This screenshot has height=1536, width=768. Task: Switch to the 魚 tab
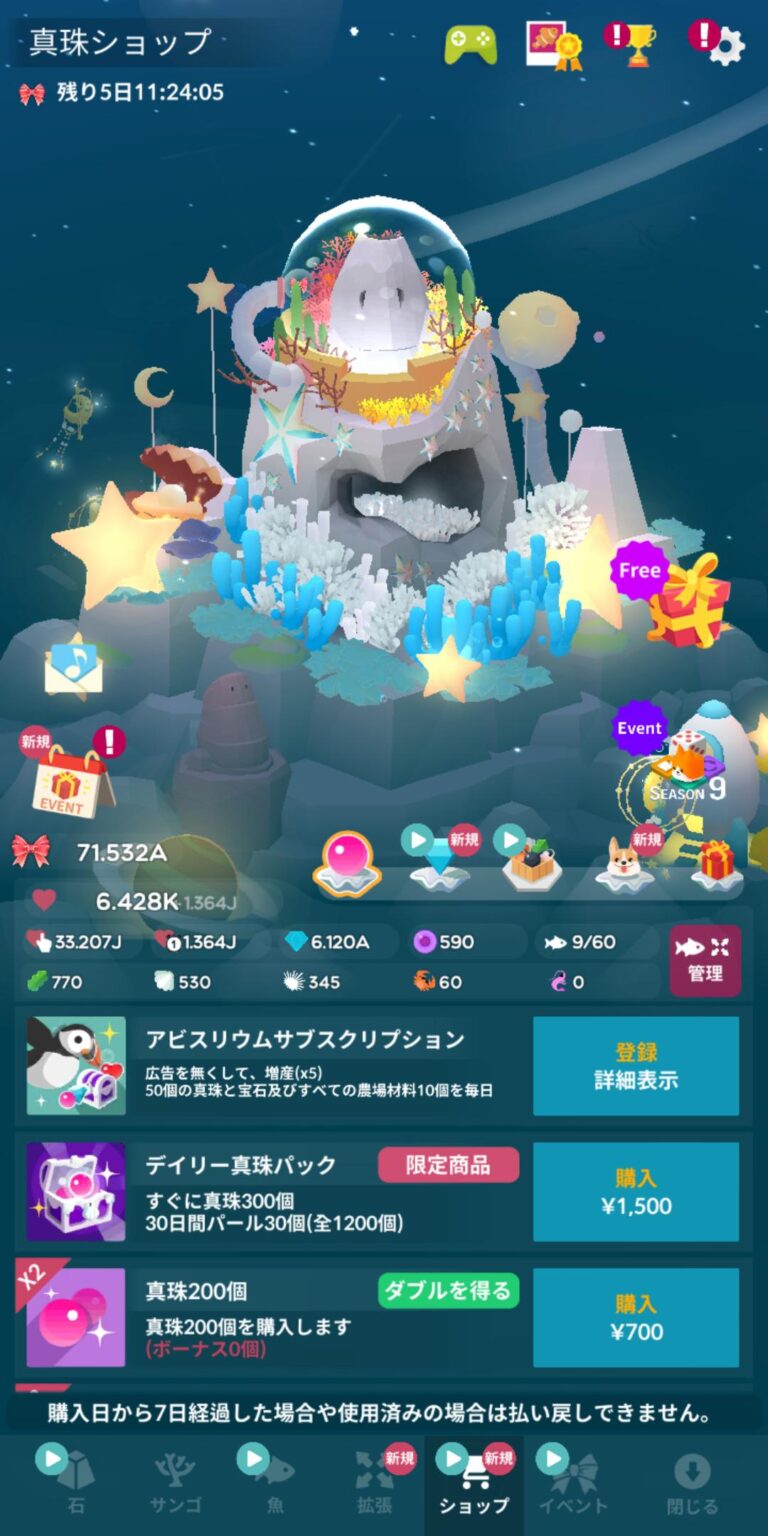point(274,1484)
